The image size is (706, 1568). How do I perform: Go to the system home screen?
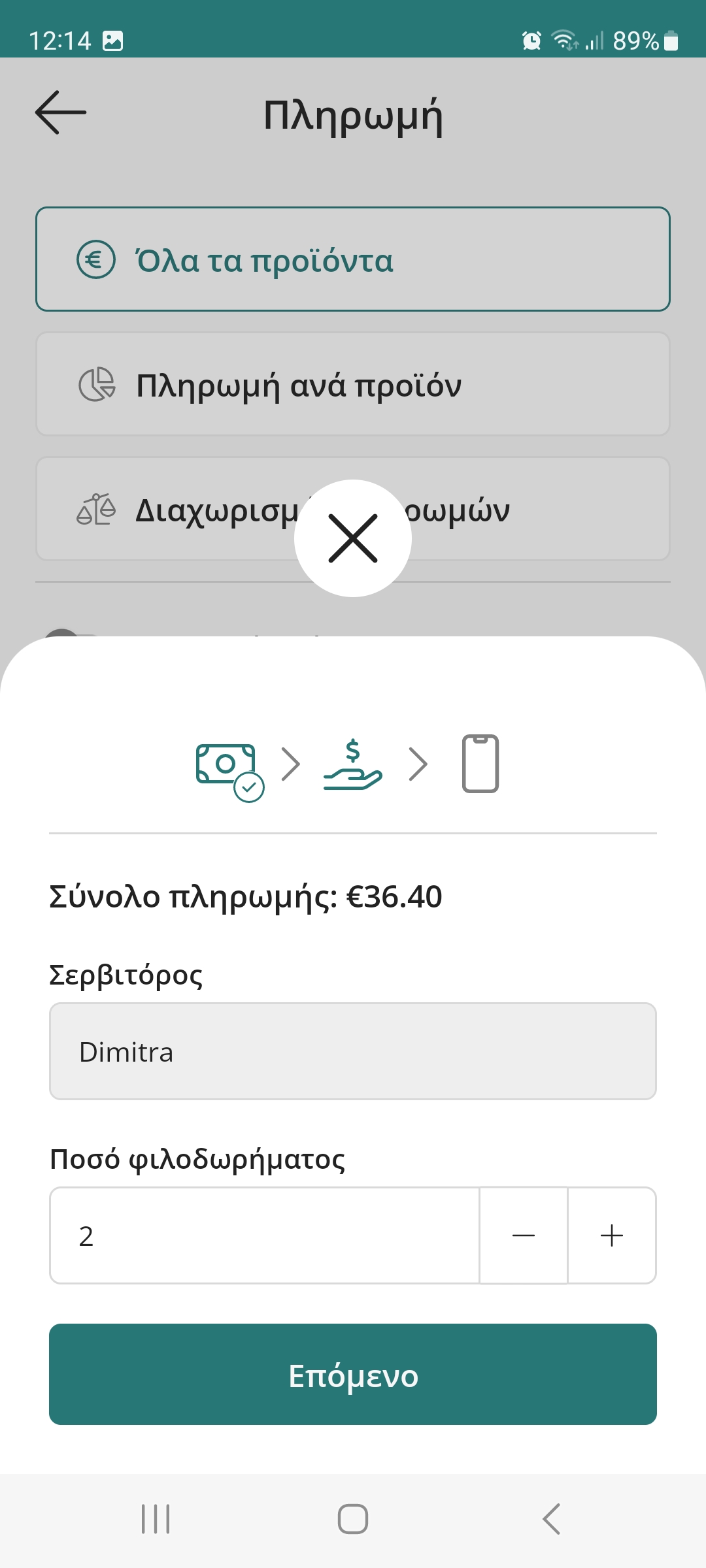[x=353, y=1518]
